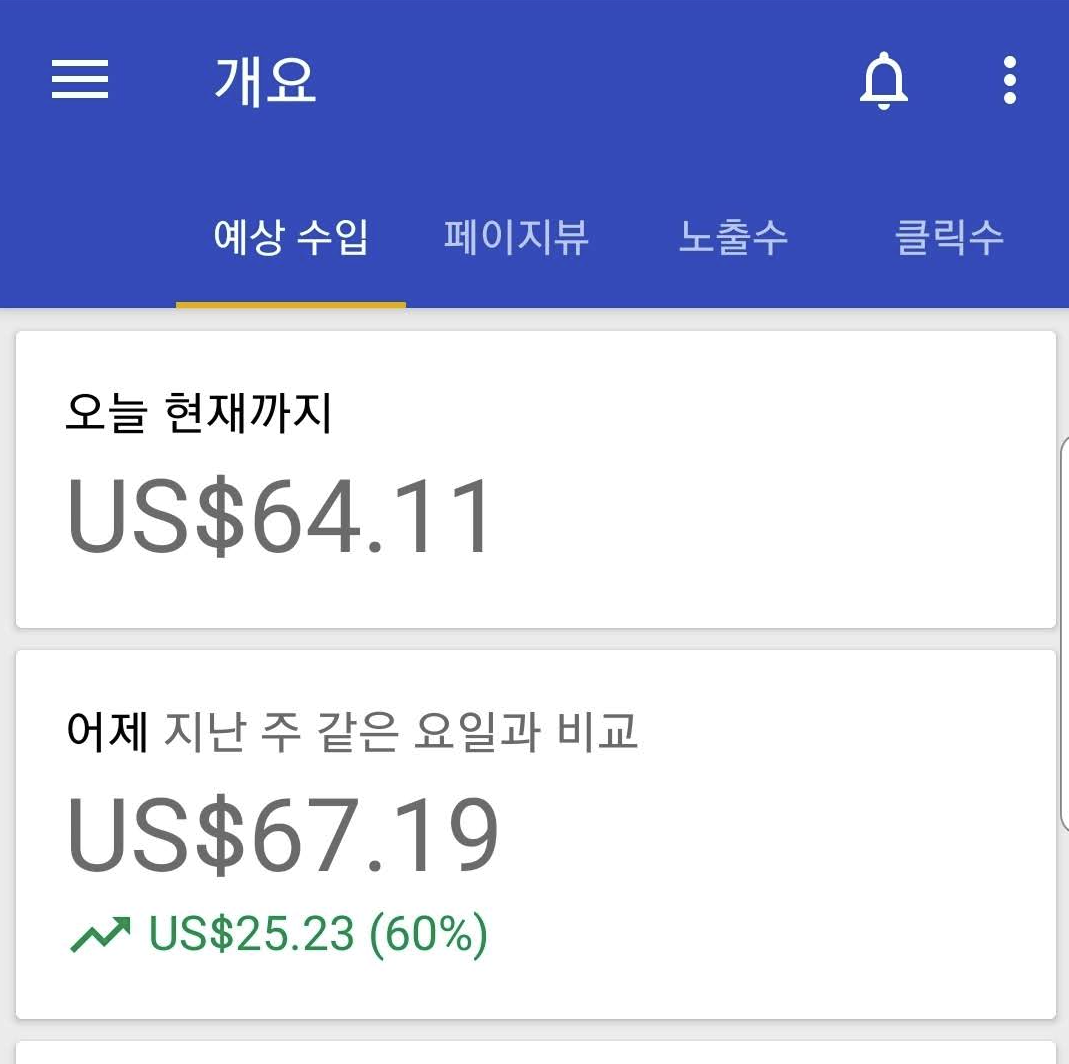Screen dimensions: 1069x1064
Task: Open the notifications bell
Action: pos(884,80)
